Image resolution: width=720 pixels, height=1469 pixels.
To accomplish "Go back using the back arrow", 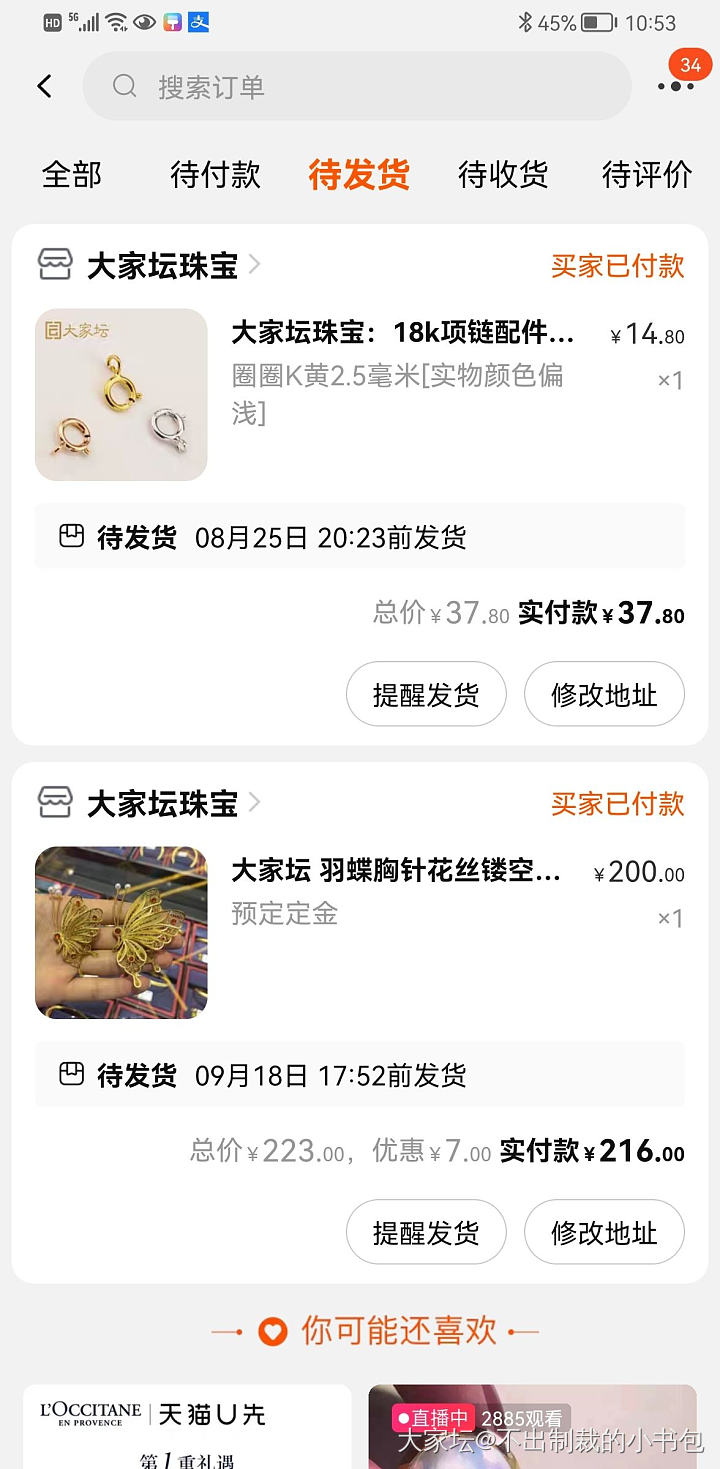I will (45, 87).
